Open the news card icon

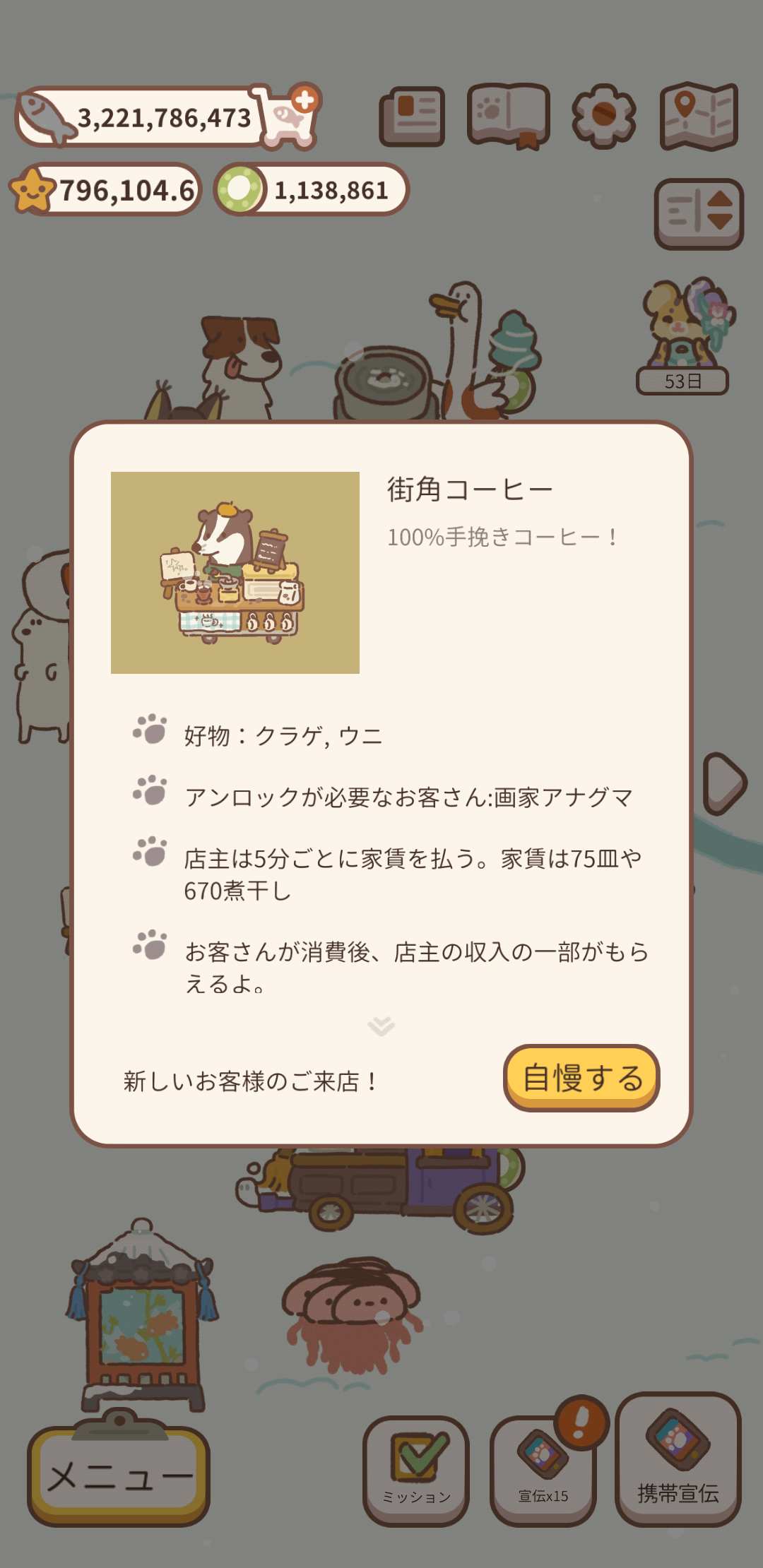[412, 117]
